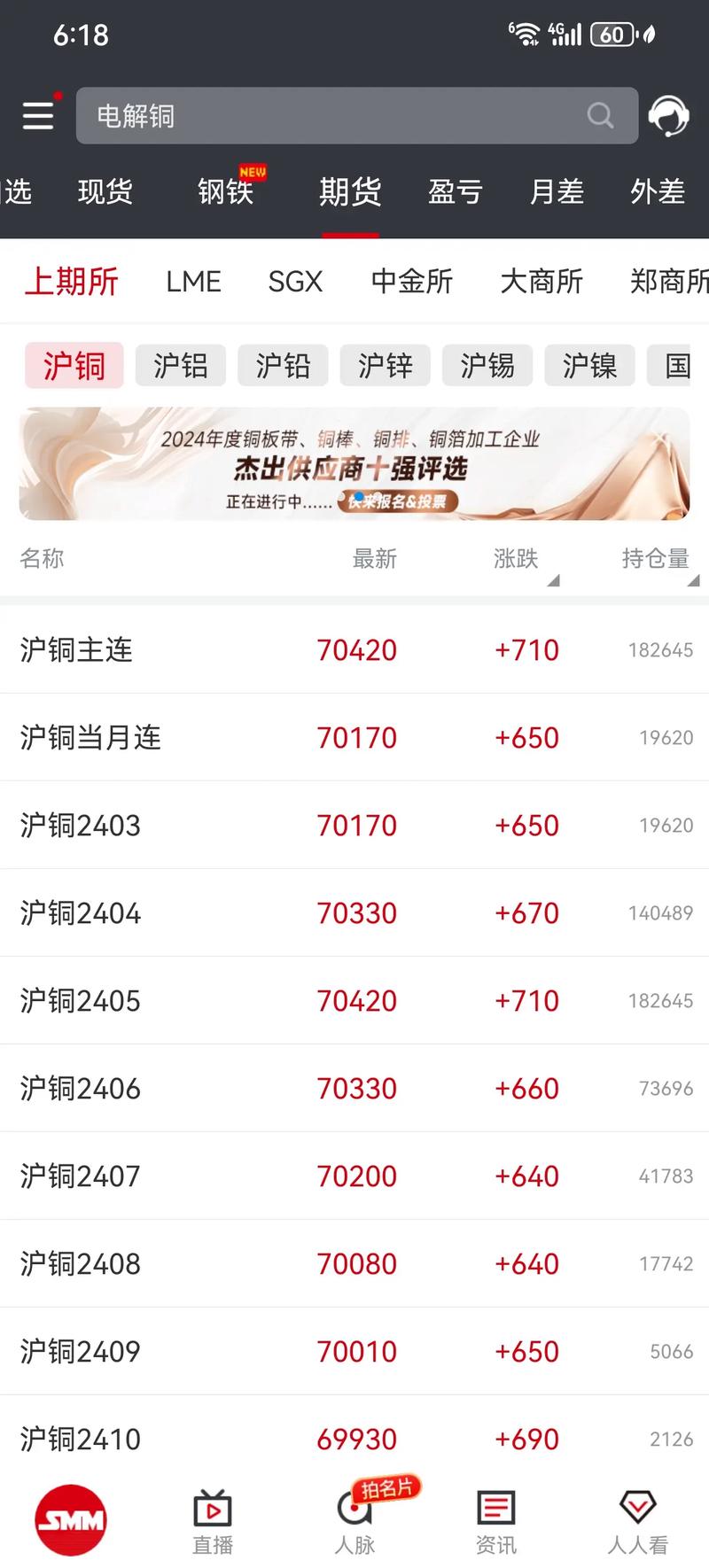Screen dimensions: 709x1568
Task: Tap the voice assistant headset icon
Action: pyautogui.click(x=671, y=115)
